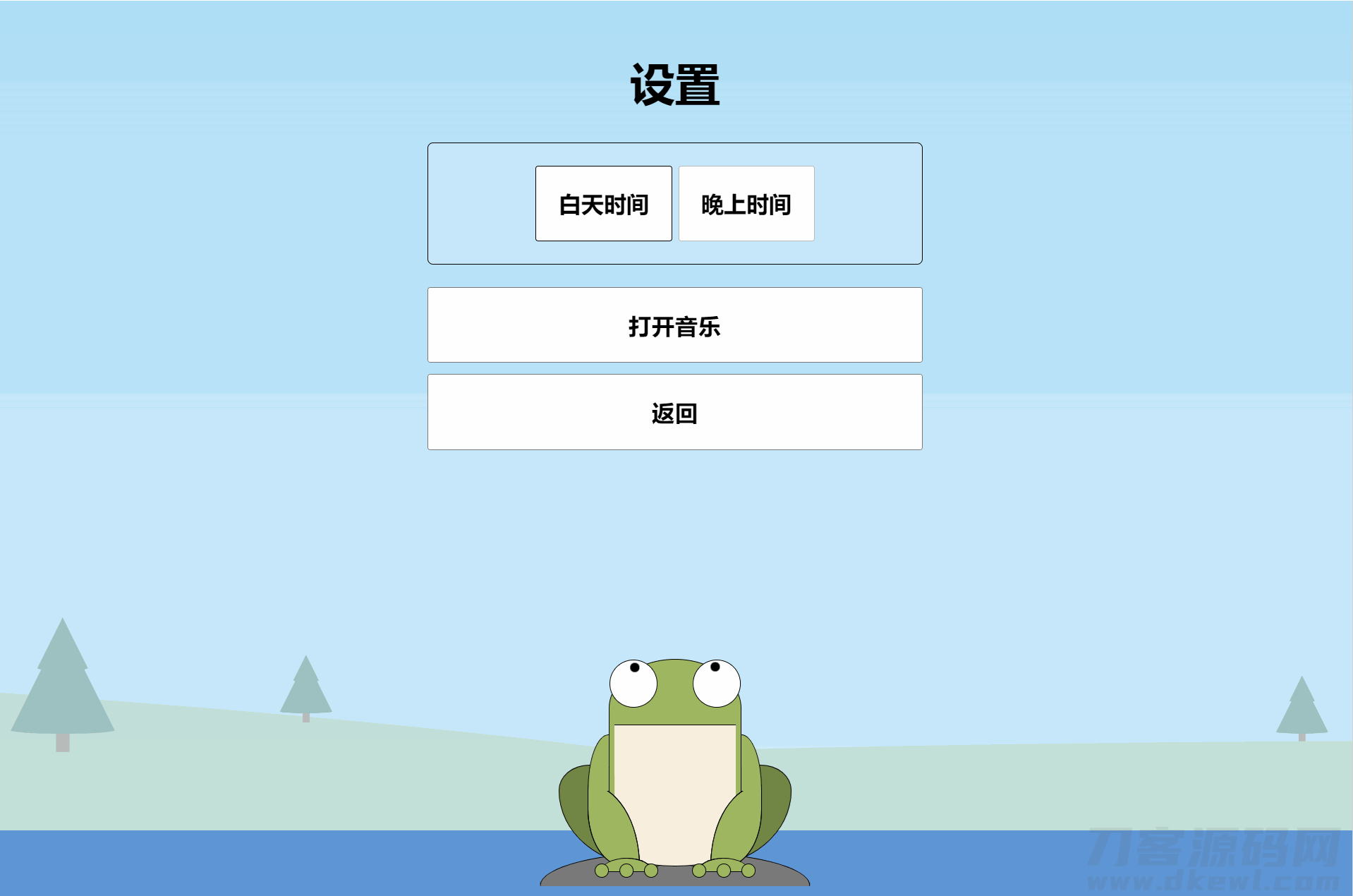Go back with the 返回 button
Viewport: 1353px width, 896px height.
674,412
